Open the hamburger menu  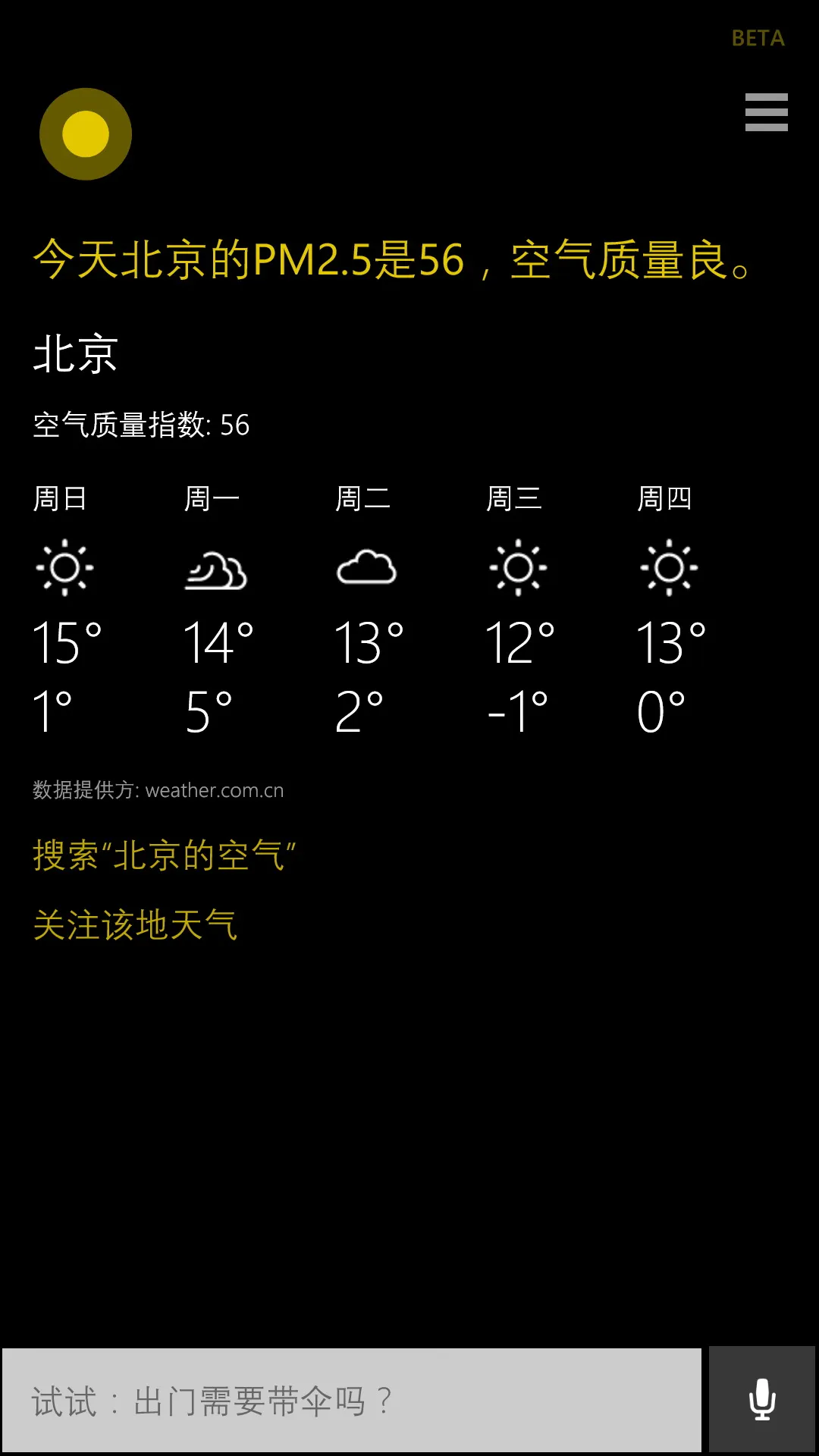(766, 112)
